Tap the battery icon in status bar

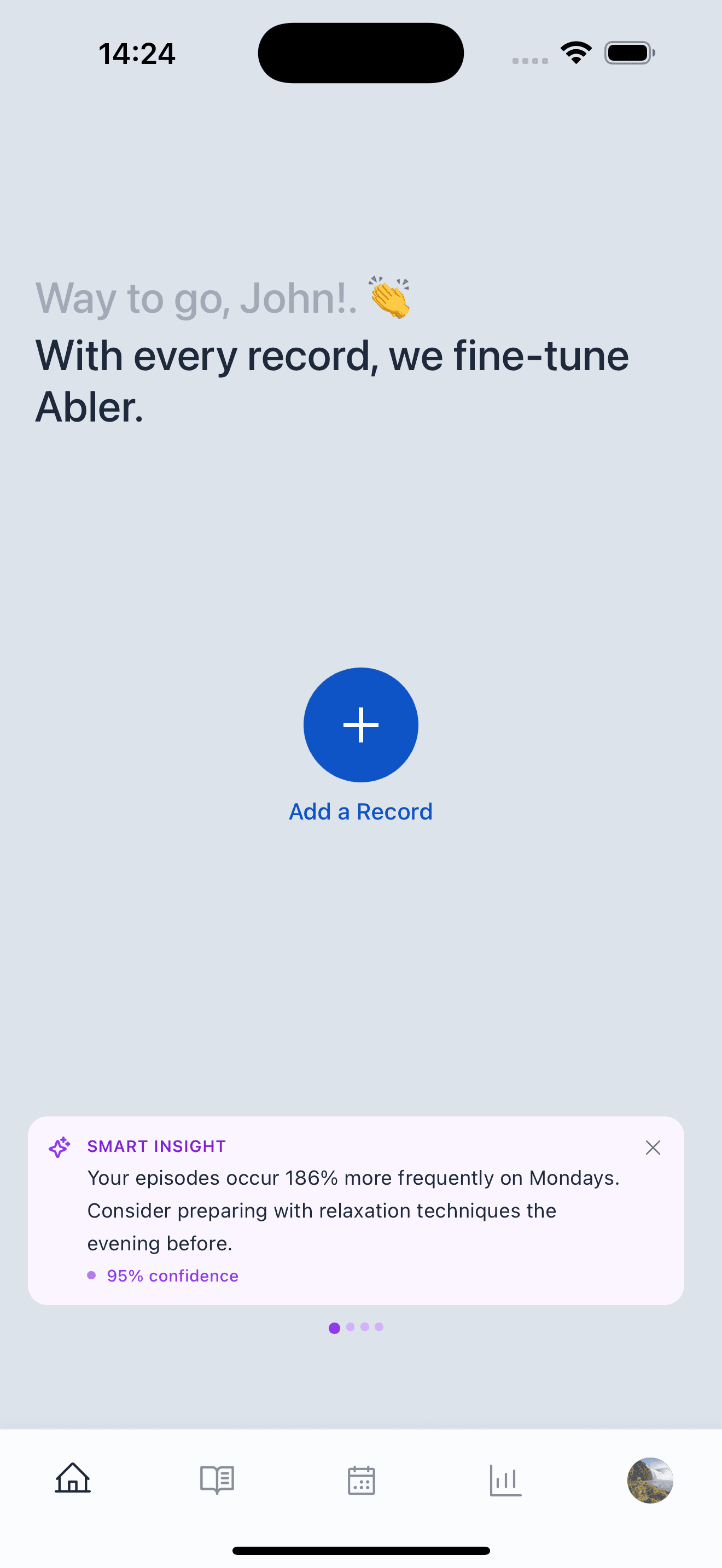(x=630, y=52)
